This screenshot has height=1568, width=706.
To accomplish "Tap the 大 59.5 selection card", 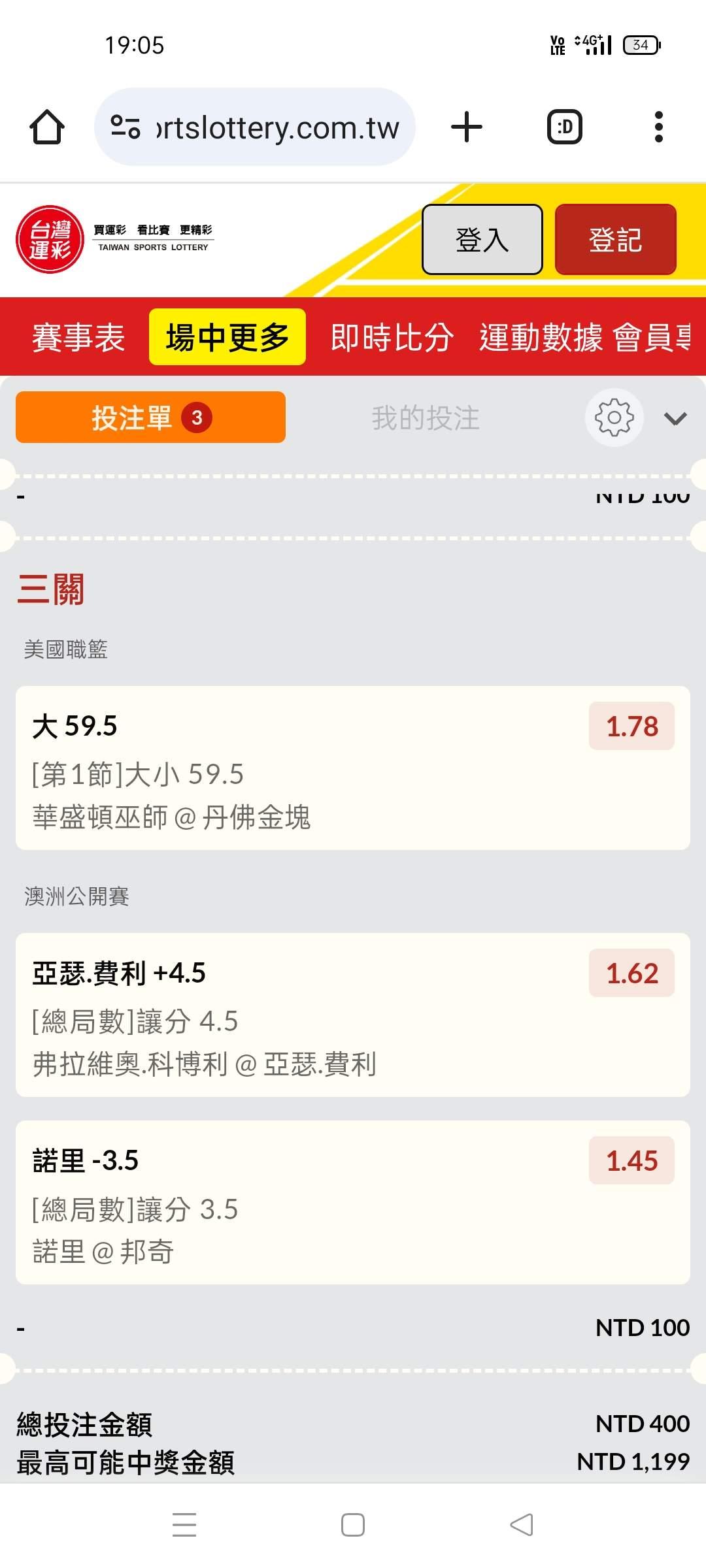I will point(353,768).
